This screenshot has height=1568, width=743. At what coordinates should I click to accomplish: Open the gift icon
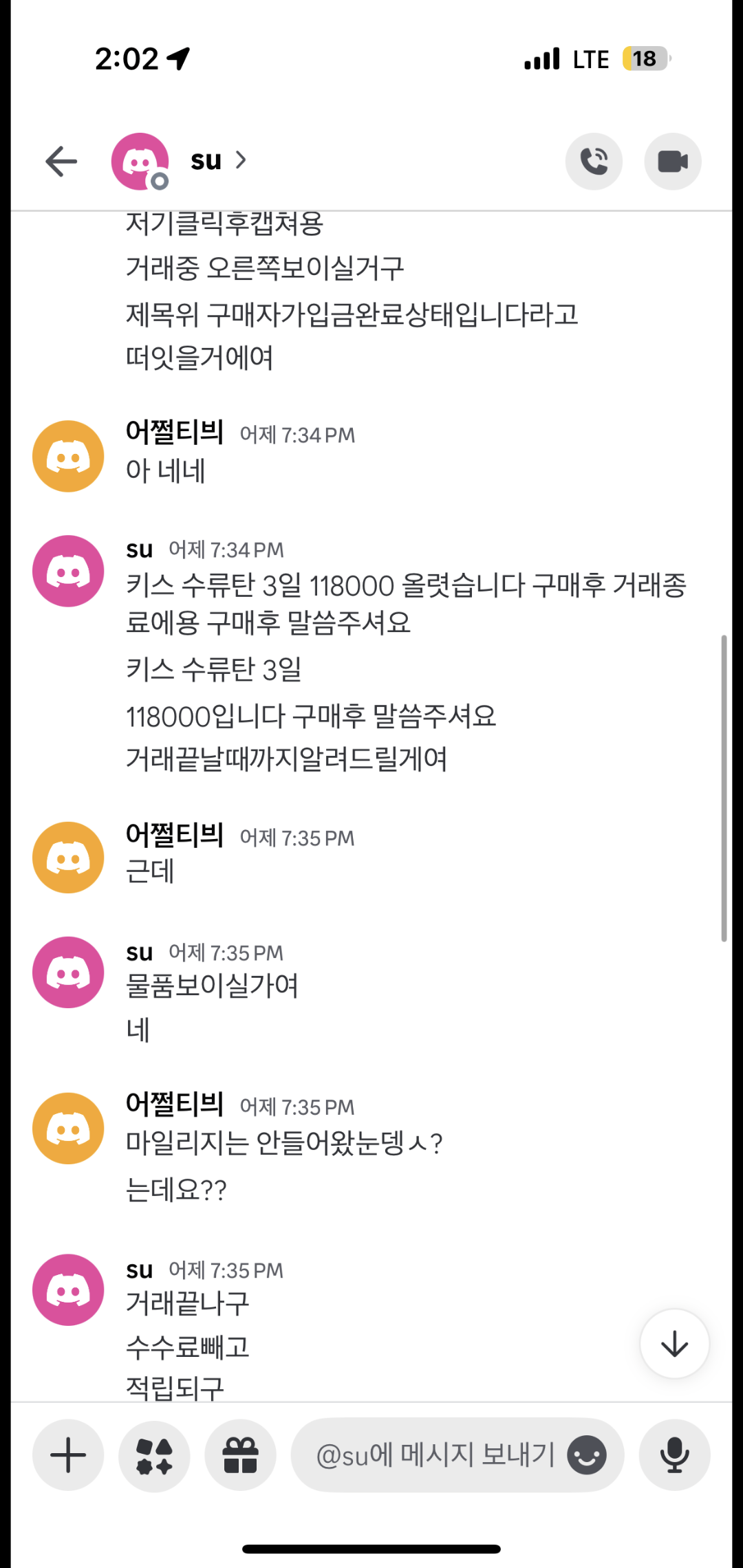(x=240, y=1455)
